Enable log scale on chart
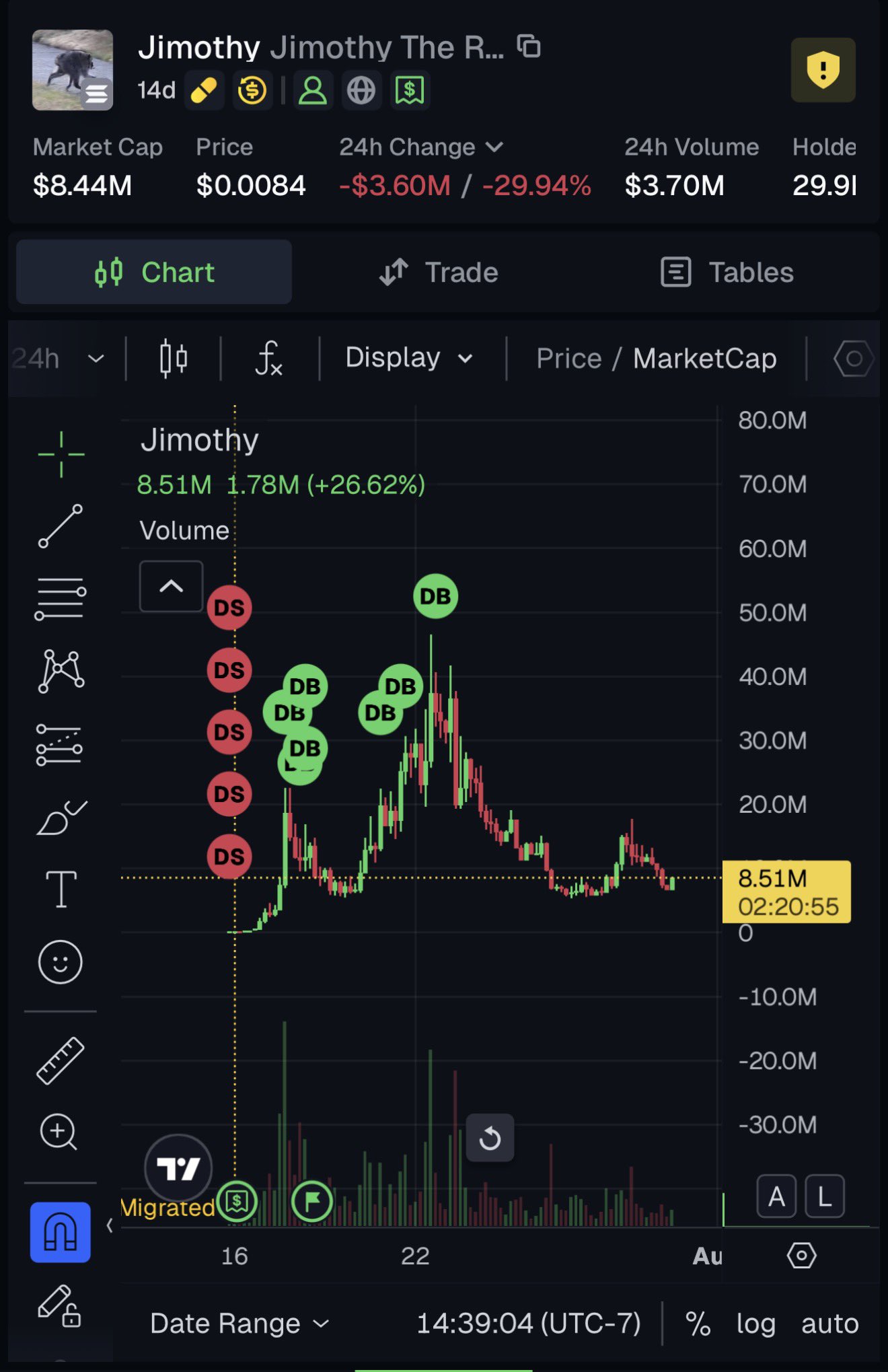Image resolution: width=888 pixels, height=1372 pixels. tap(756, 1324)
